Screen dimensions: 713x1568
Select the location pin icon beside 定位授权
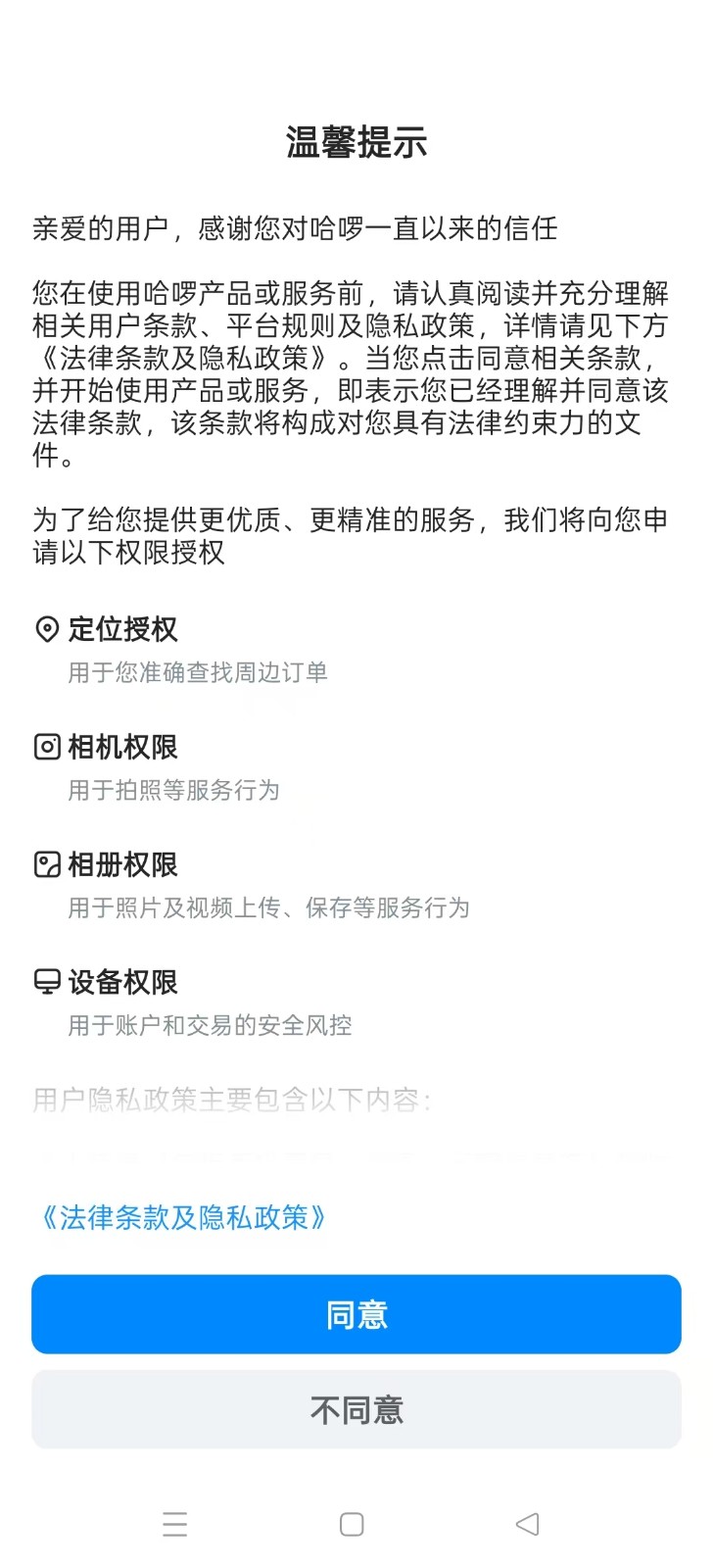tap(46, 630)
